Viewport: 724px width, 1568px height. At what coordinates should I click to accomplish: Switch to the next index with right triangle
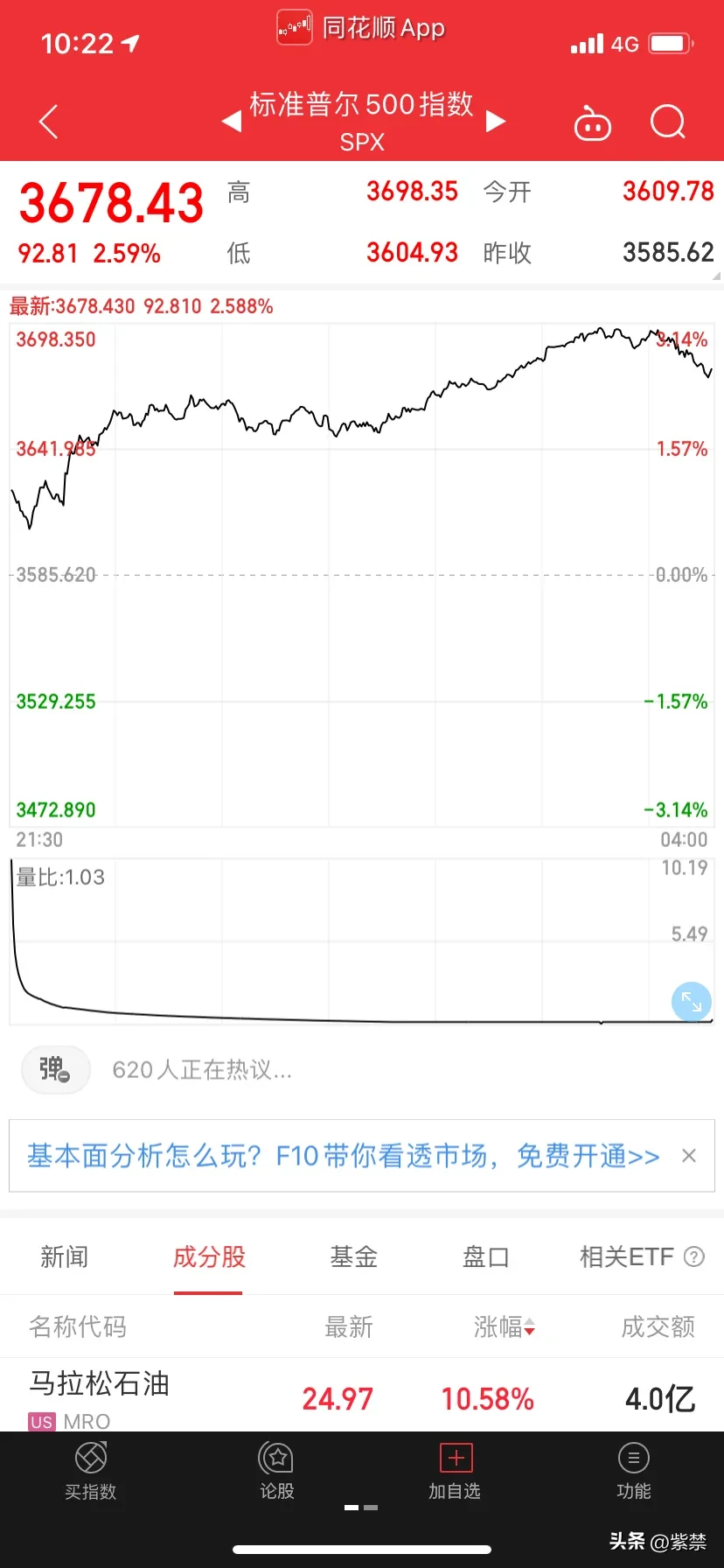point(496,121)
